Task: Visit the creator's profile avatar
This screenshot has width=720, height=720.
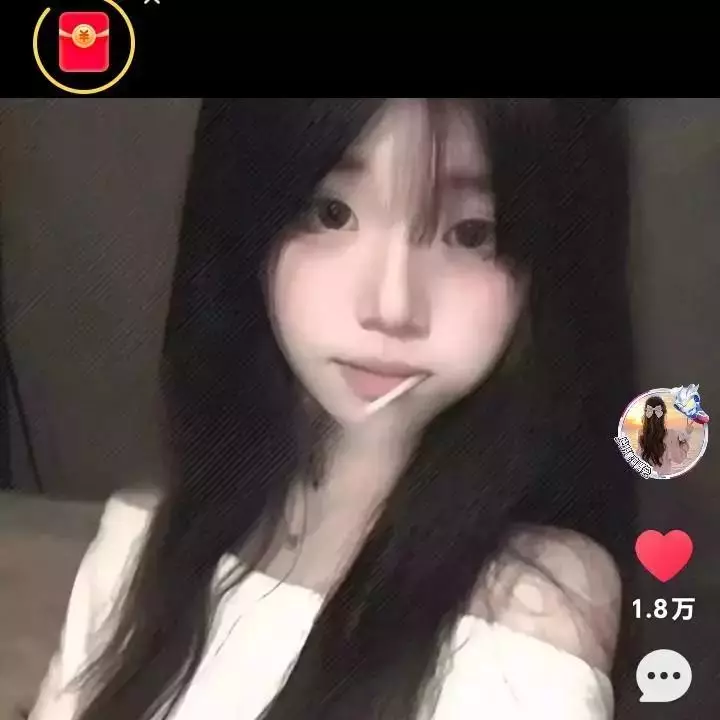Action: (661, 435)
